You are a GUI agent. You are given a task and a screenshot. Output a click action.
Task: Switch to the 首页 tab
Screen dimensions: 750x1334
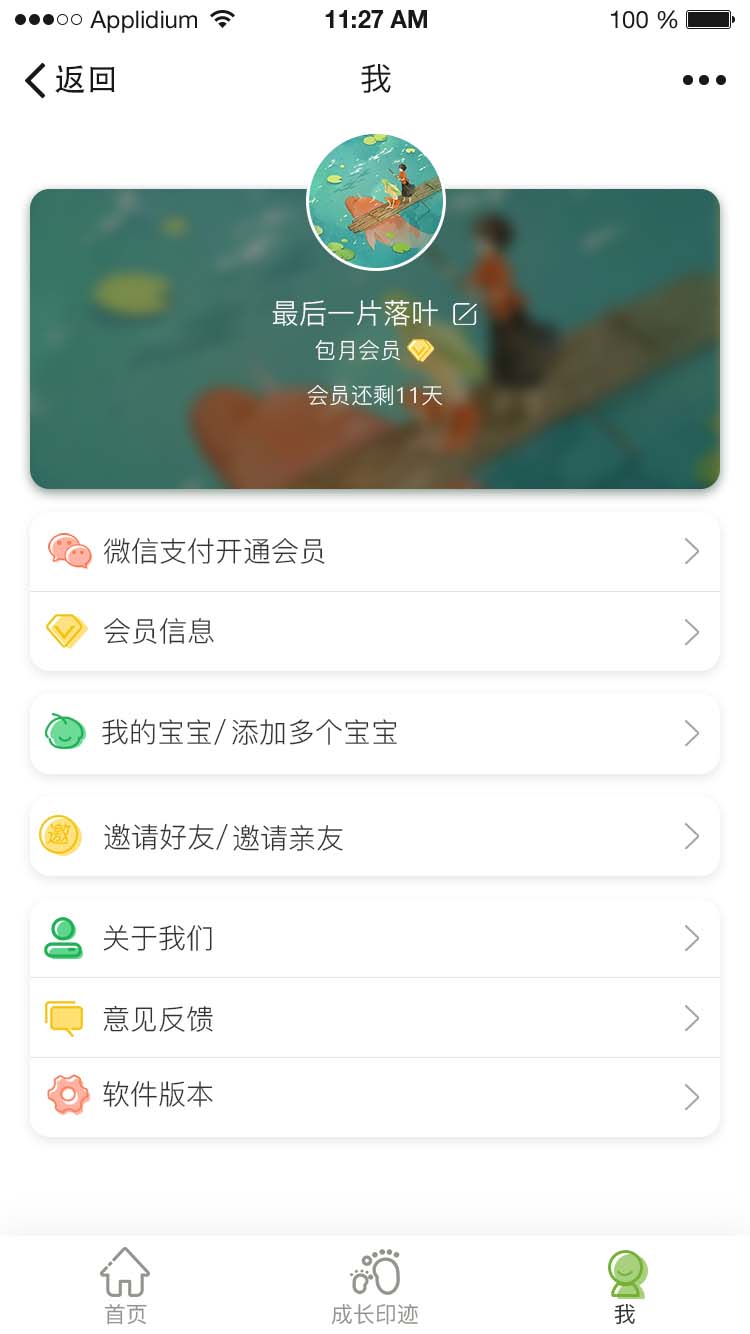(124, 1283)
